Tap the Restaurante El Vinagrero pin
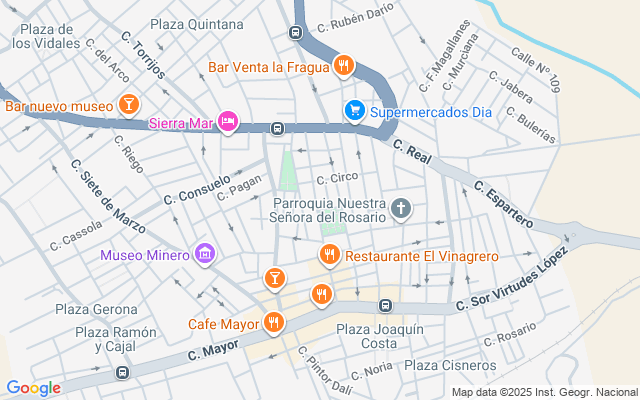This screenshot has height=400, width=640. pyautogui.click(x=329, y=255)
